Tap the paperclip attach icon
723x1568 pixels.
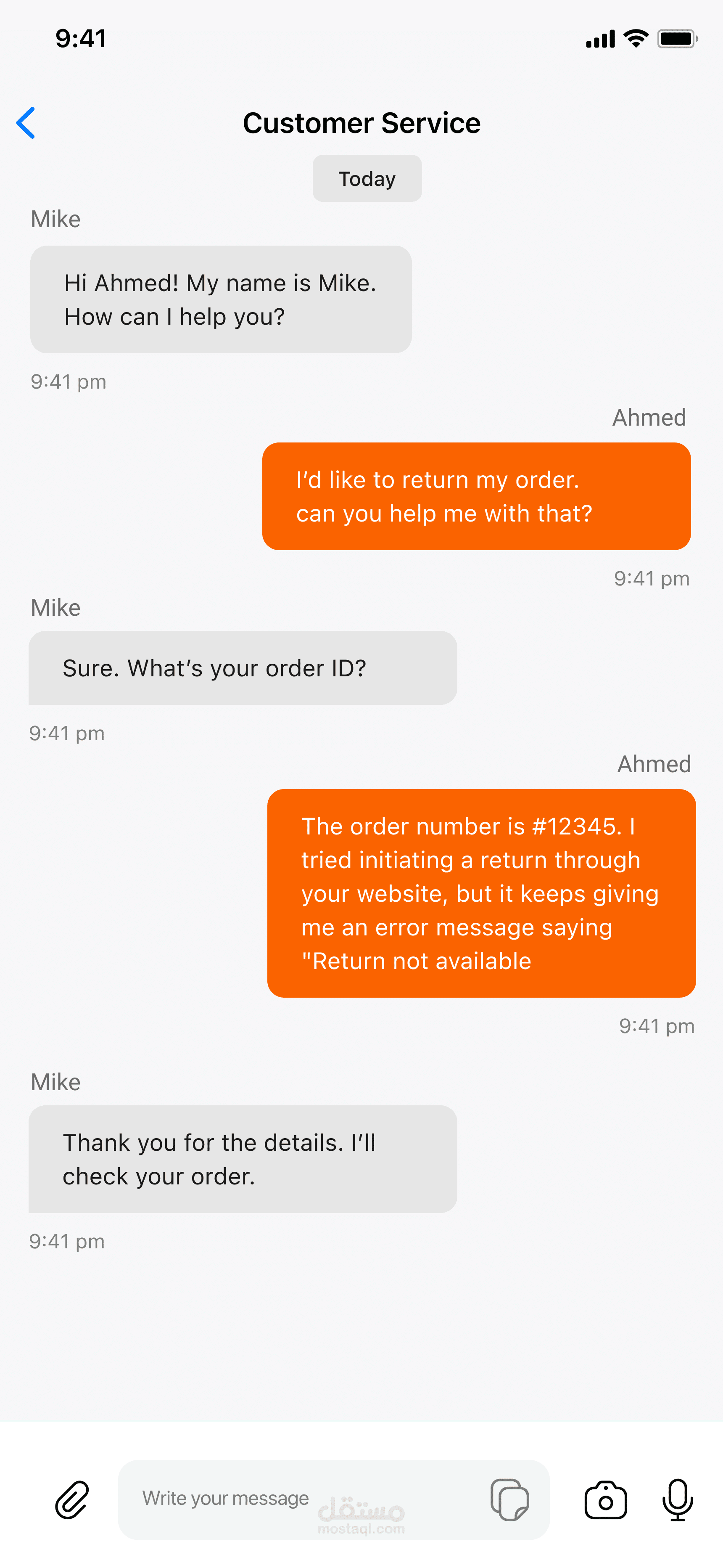point(72,1500)
